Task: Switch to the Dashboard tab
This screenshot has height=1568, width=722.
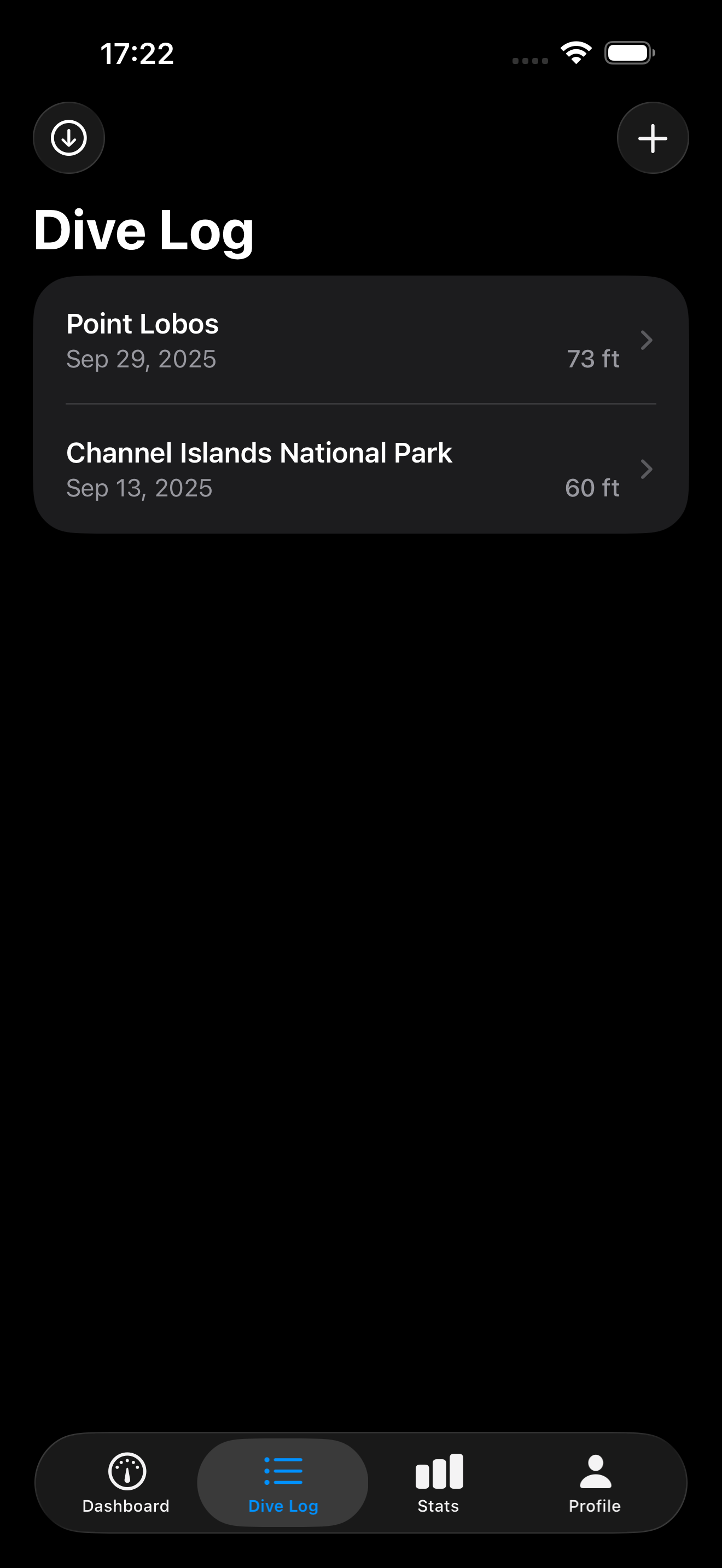Action: pyautogui.click(x=126, y=1483)
